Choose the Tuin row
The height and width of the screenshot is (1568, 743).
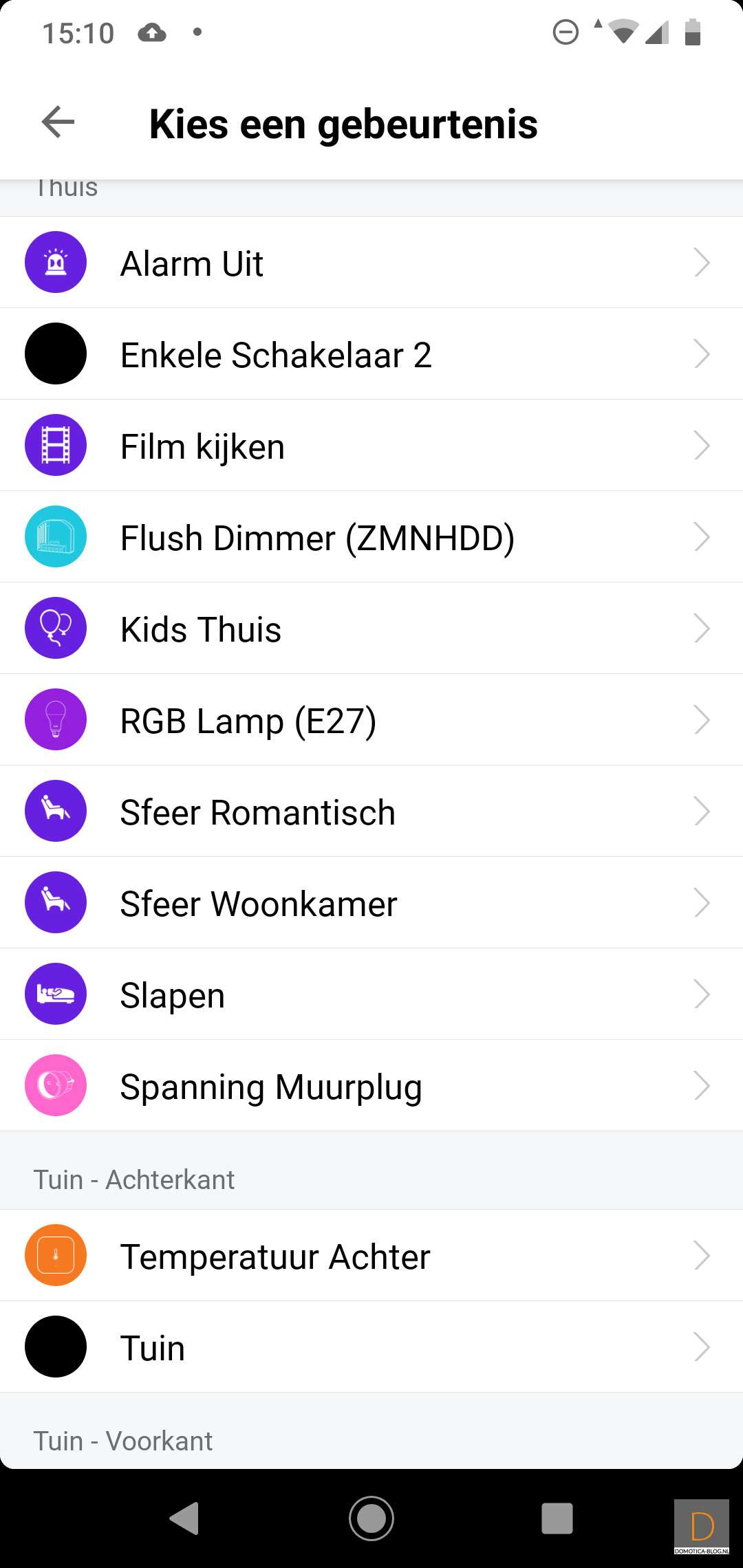point(371,1347)
